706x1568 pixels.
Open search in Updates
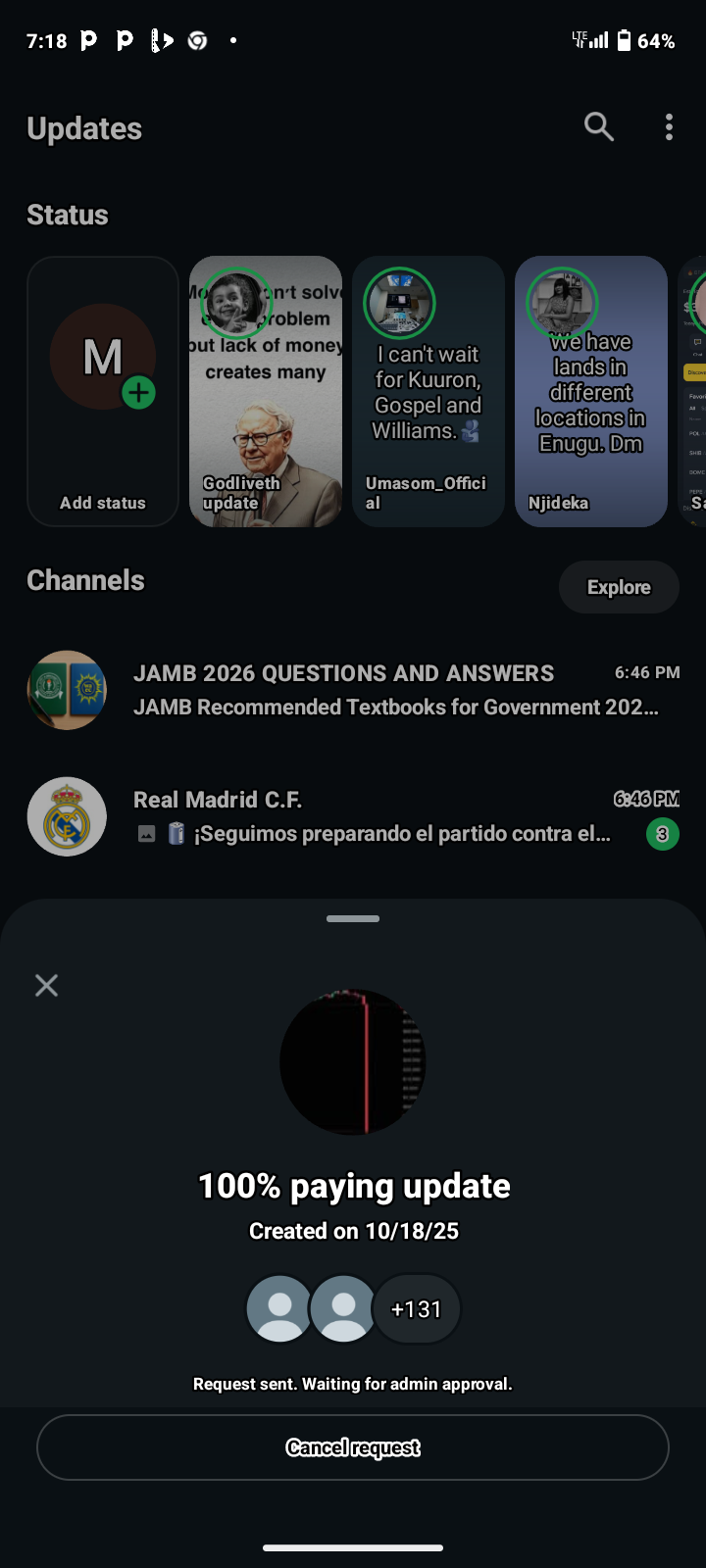[x=598, y=126]
